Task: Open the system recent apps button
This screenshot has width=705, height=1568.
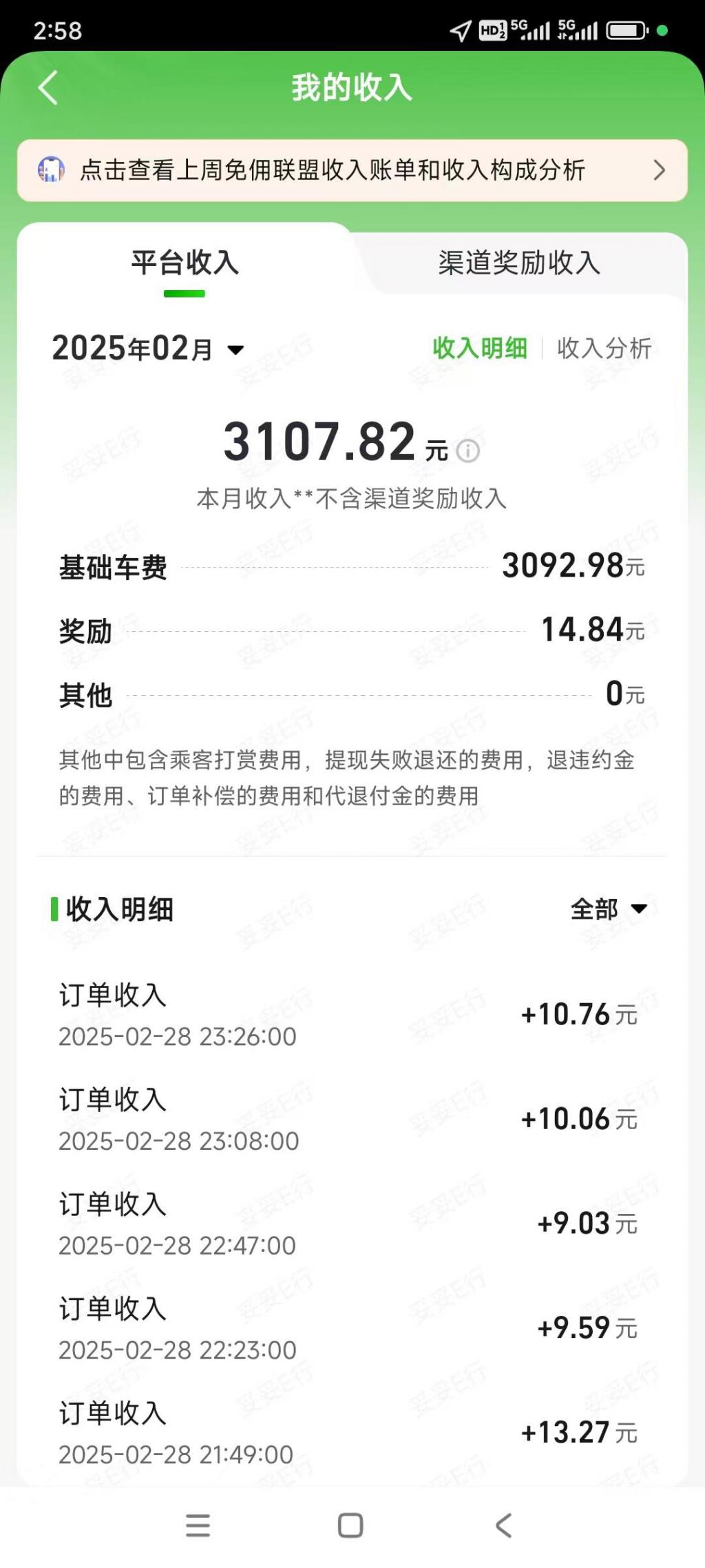Action: point(198,1526)
